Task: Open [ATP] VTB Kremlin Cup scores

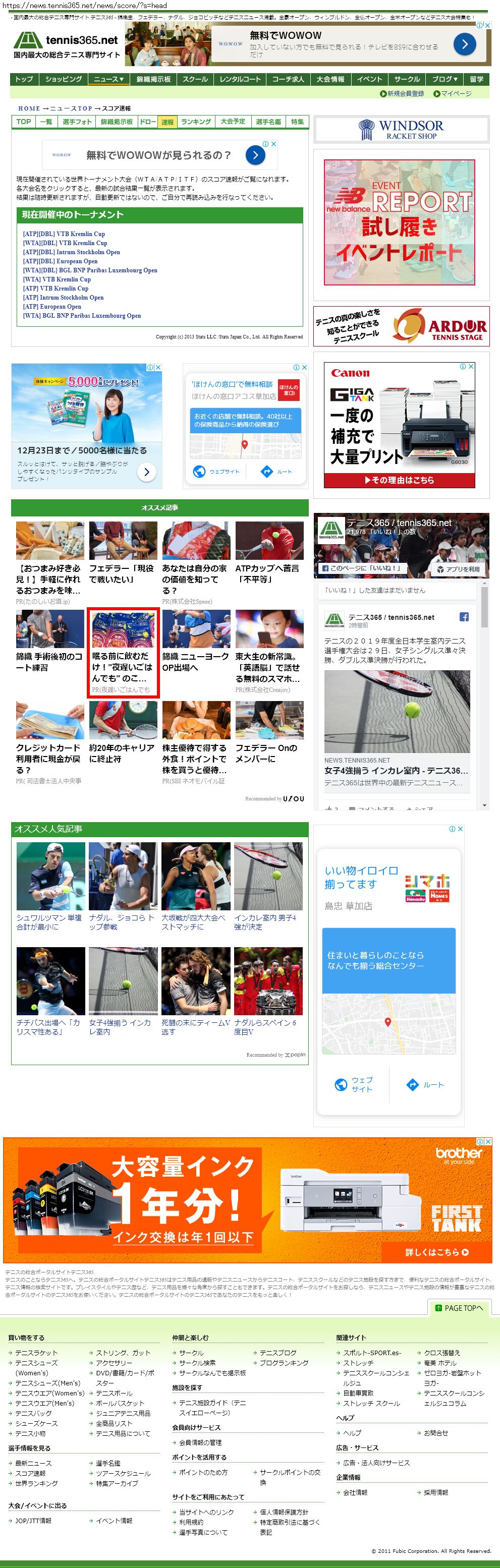Action: tap(55, 288)
